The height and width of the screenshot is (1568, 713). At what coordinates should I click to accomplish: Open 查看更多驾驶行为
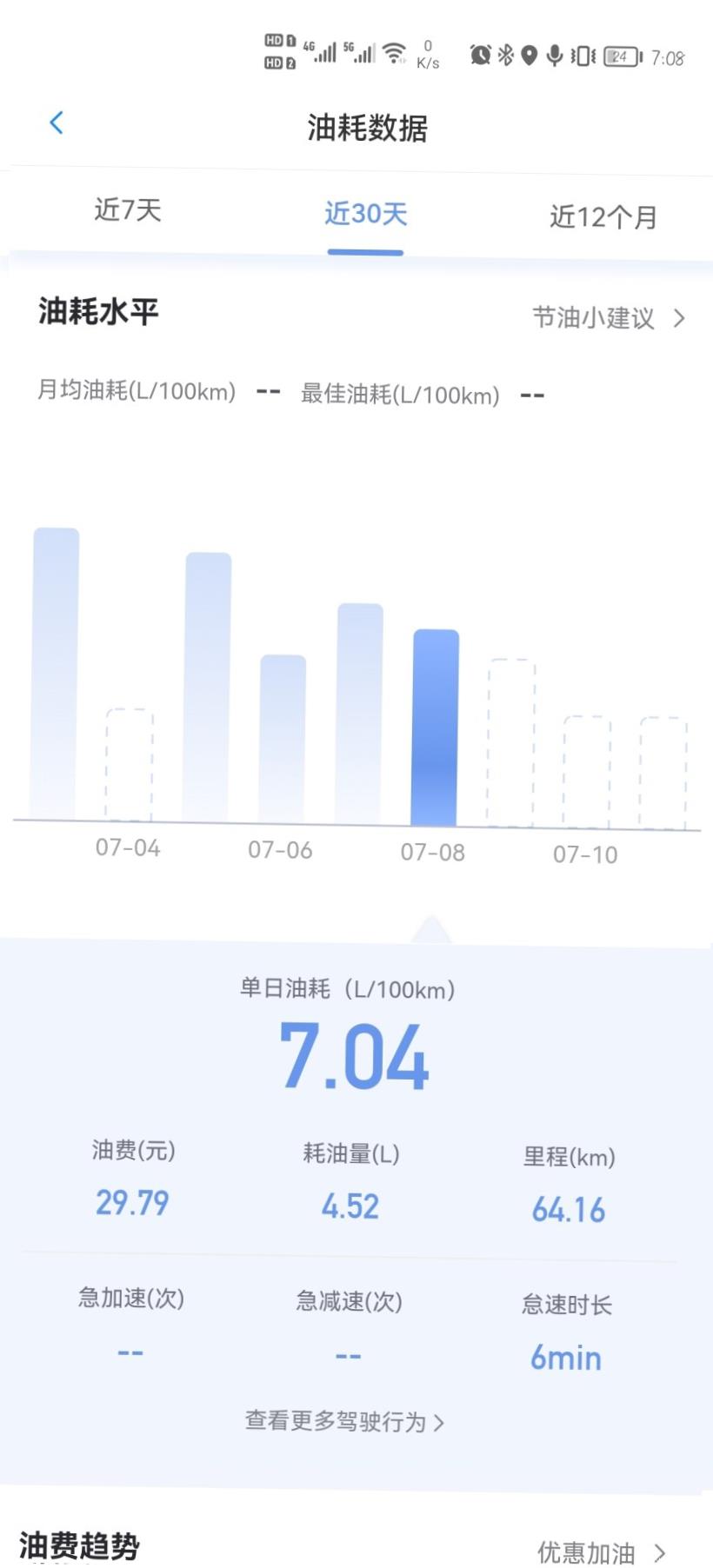click(x=344, y=1421)
